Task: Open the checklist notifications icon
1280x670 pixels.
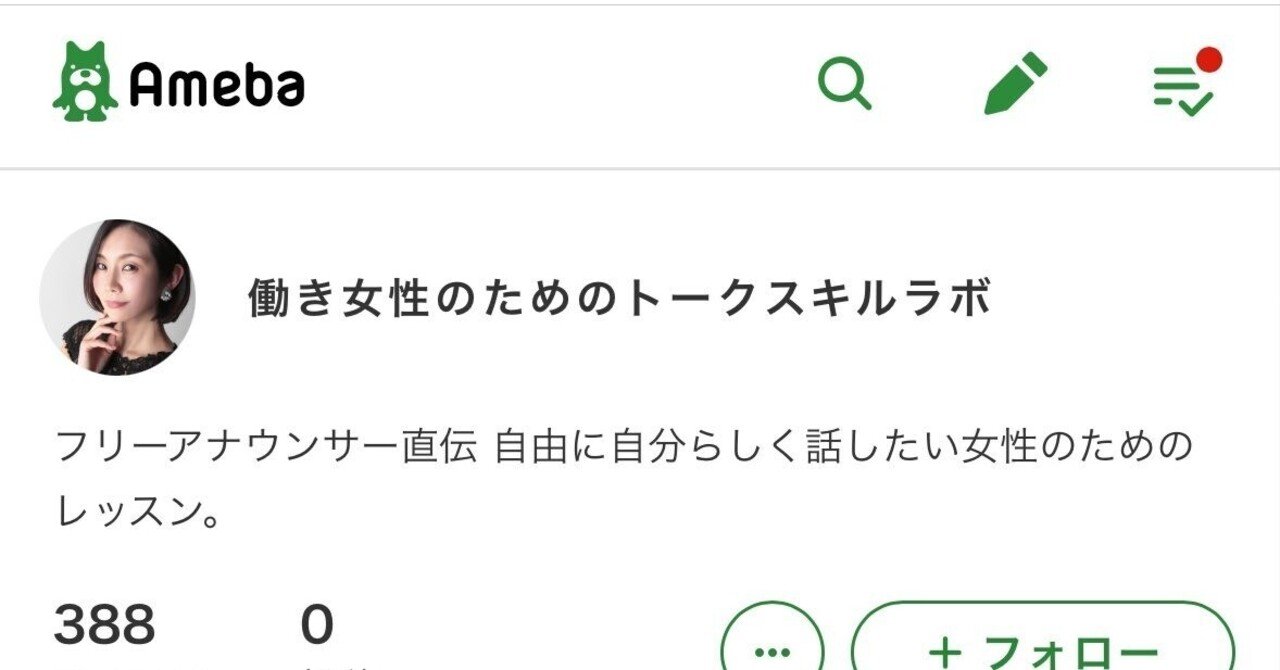Action: click(1185, 86)
